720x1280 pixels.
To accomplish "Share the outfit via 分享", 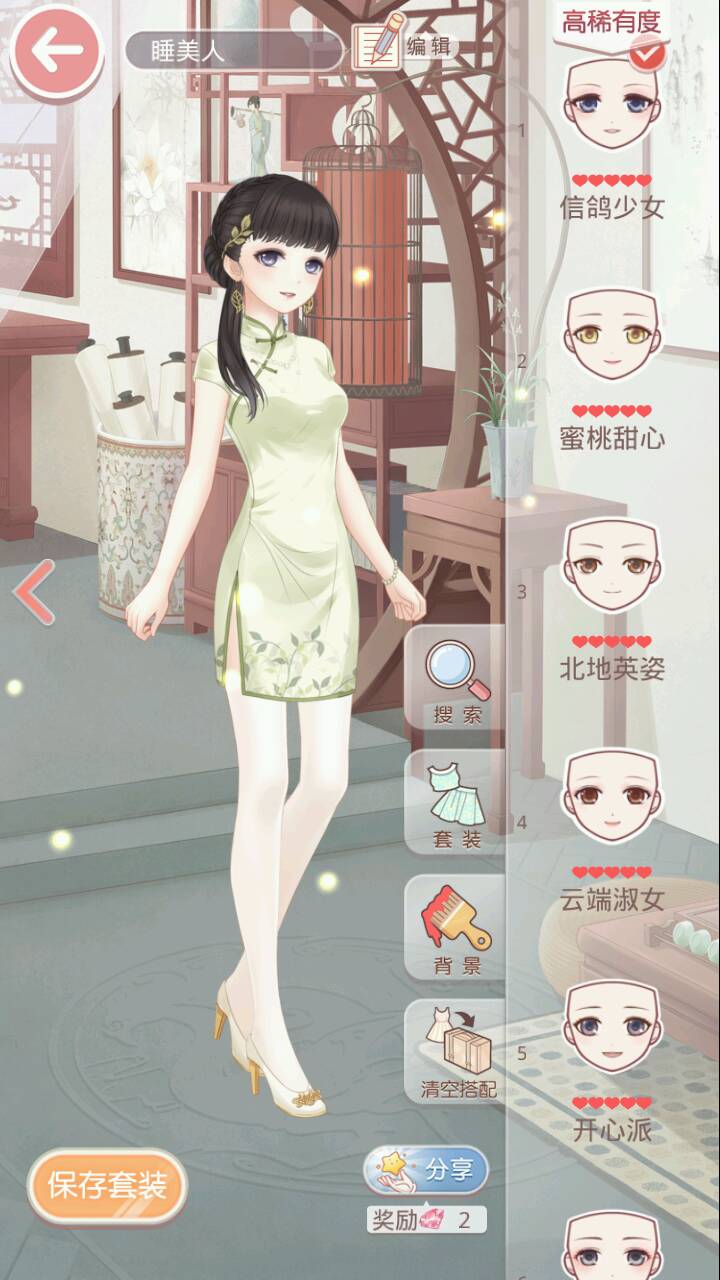I will click(x=428, y=1170).
